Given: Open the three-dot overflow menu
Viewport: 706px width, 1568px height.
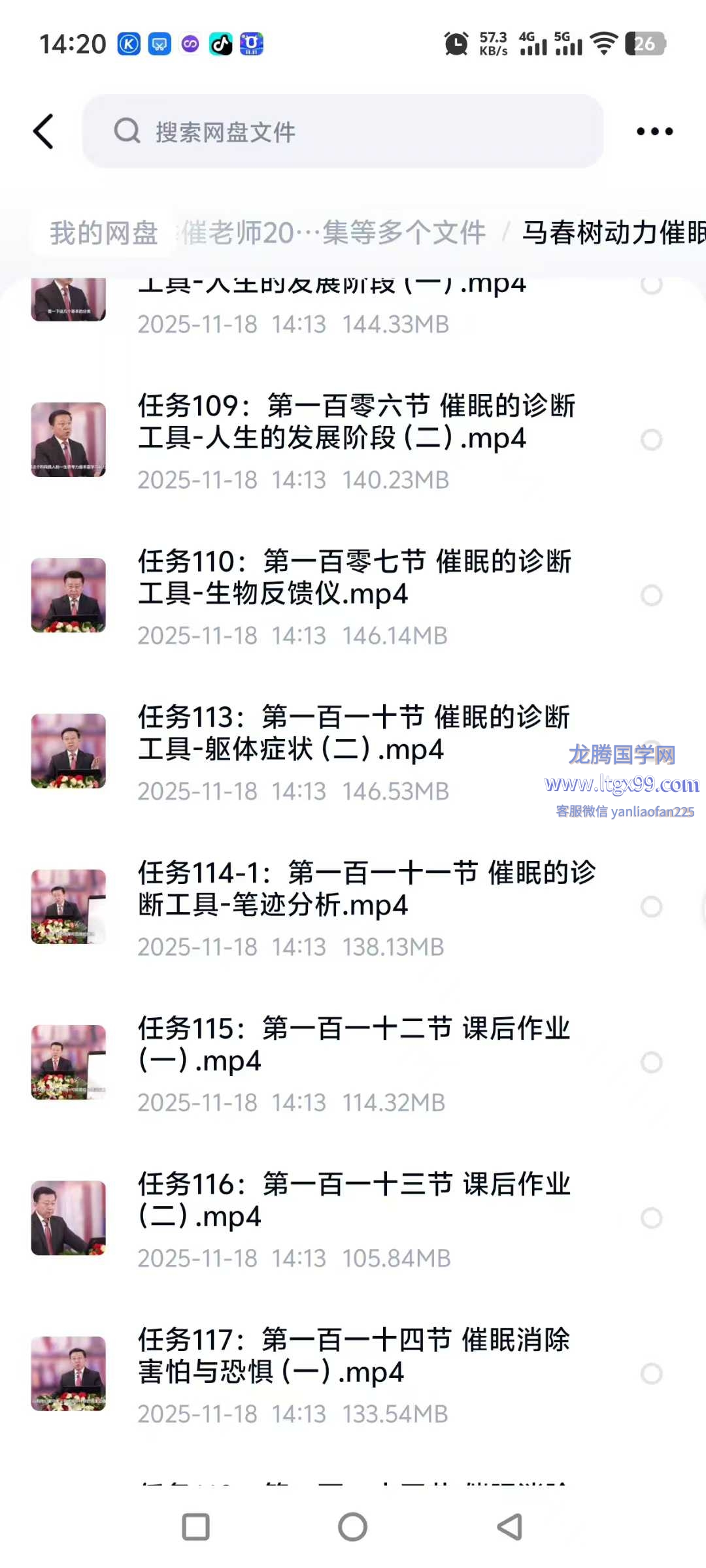Looking at the screenshot, I should 654,131.
